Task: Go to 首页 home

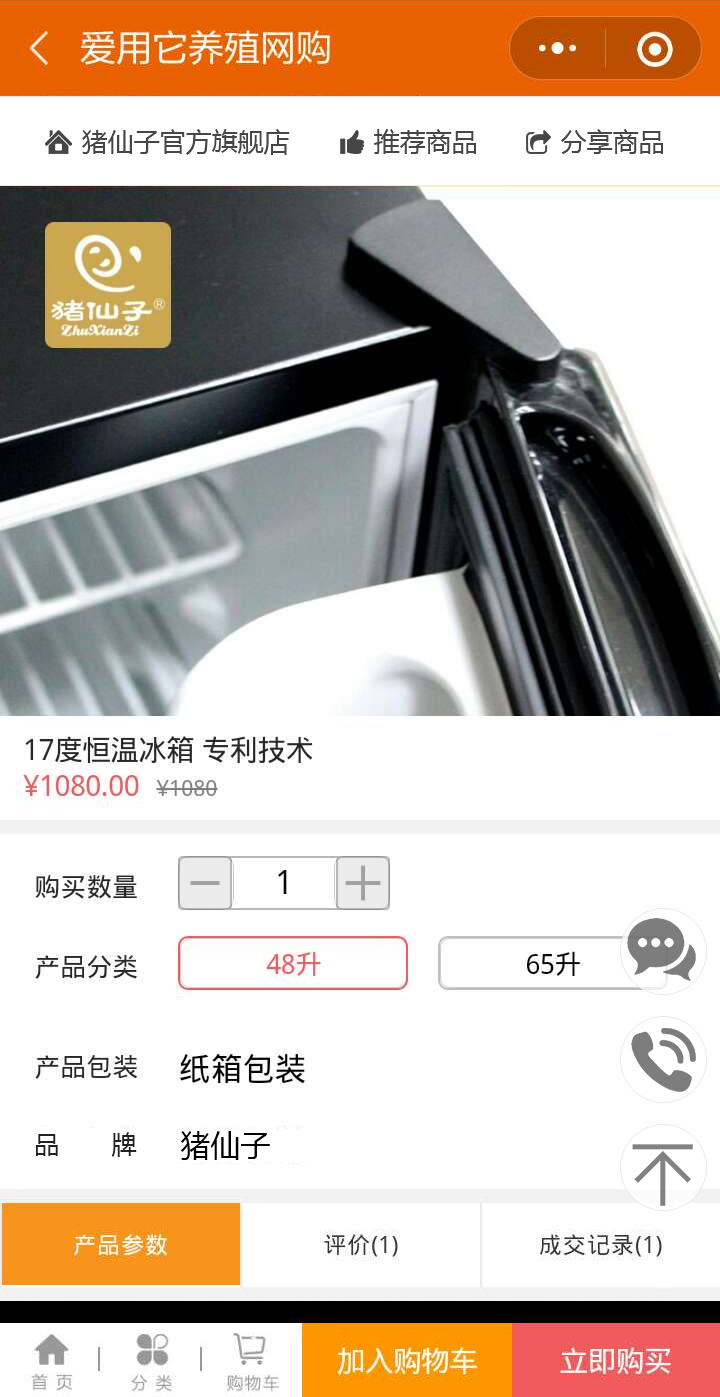Action: pos(51,1362)
